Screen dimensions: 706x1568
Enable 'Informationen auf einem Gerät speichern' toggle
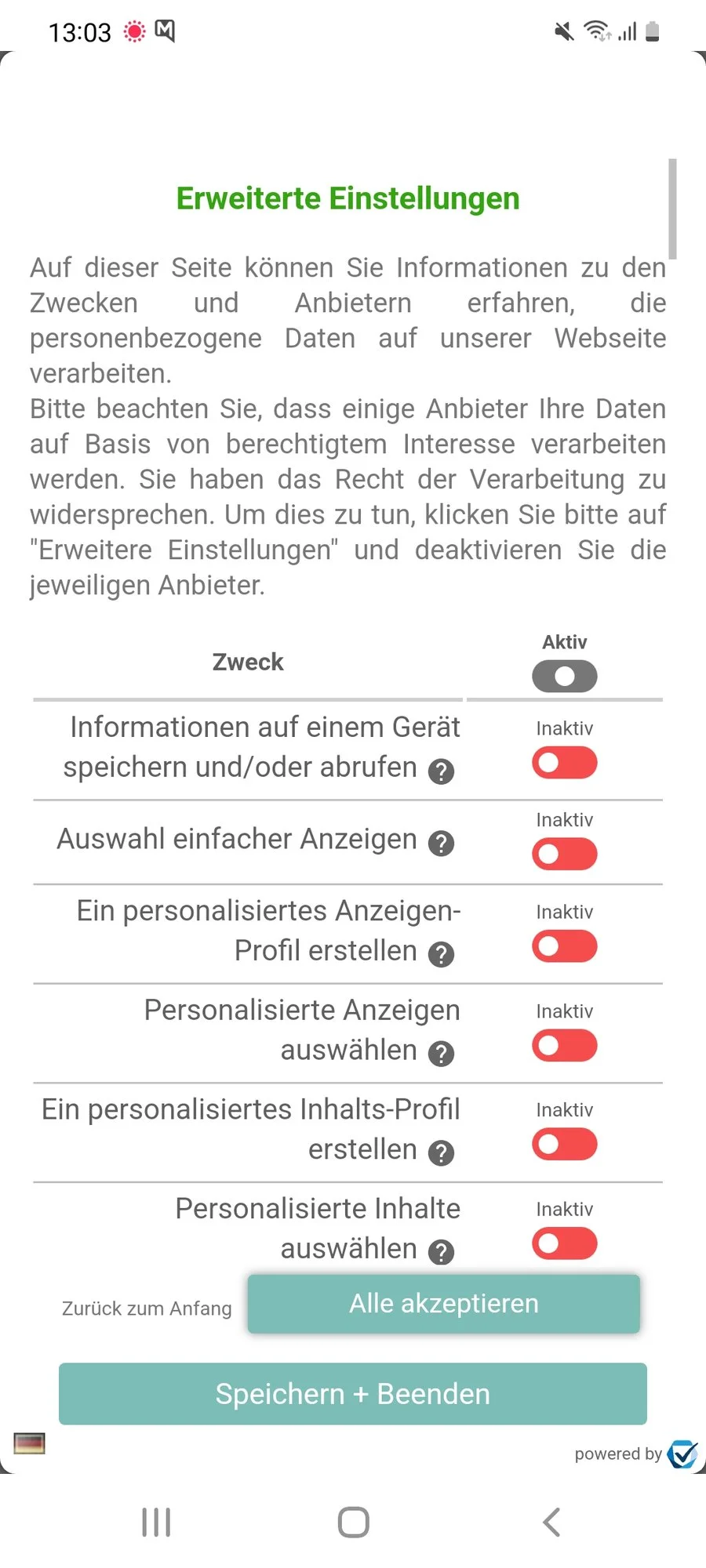pyautogui.click(x=564, y=763)
